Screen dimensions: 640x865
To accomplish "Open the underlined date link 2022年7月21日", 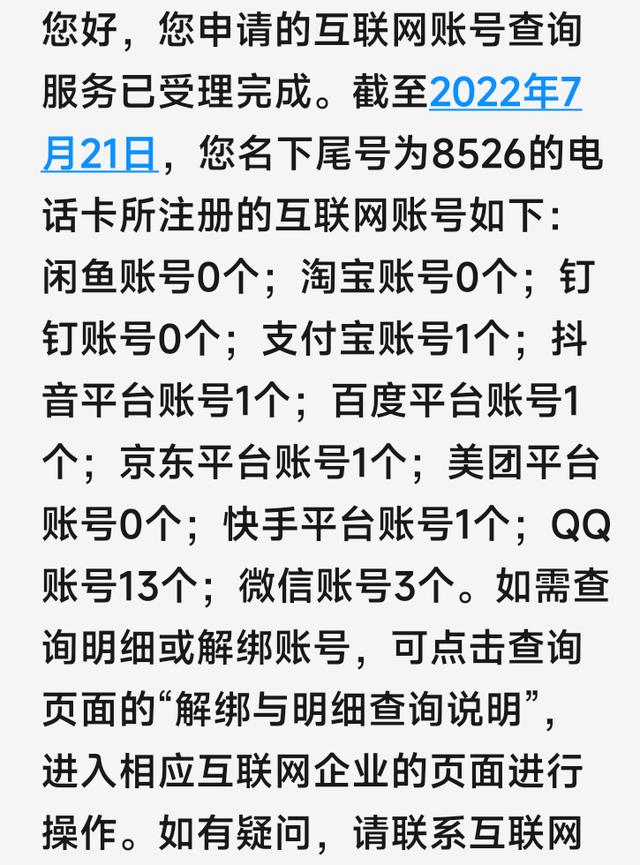I will tap(505, 94).
